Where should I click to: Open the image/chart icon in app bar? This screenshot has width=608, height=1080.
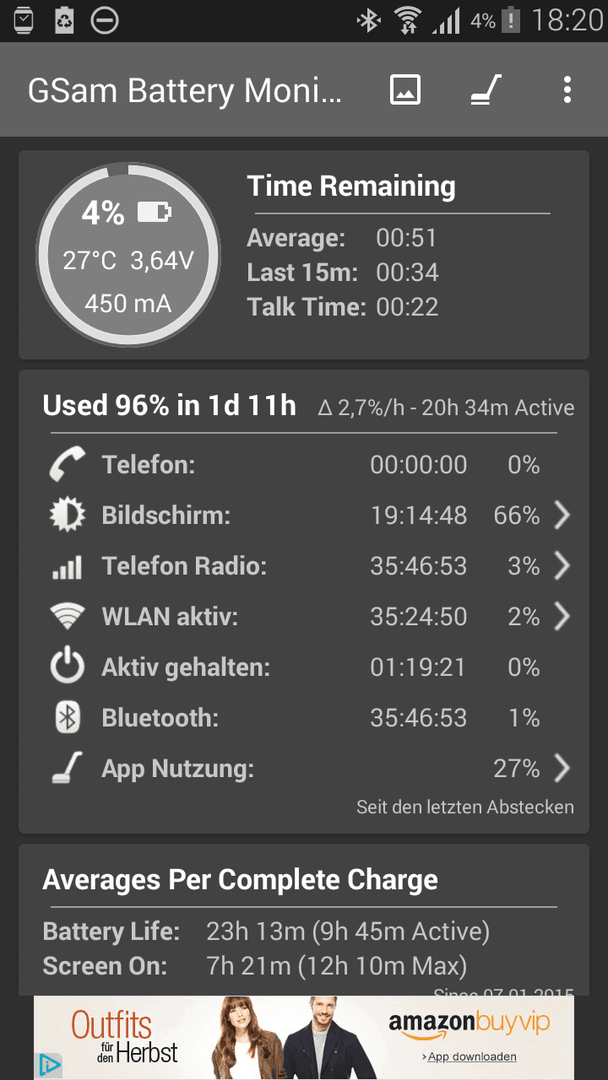pyautogui.click(x=405, y=90)
